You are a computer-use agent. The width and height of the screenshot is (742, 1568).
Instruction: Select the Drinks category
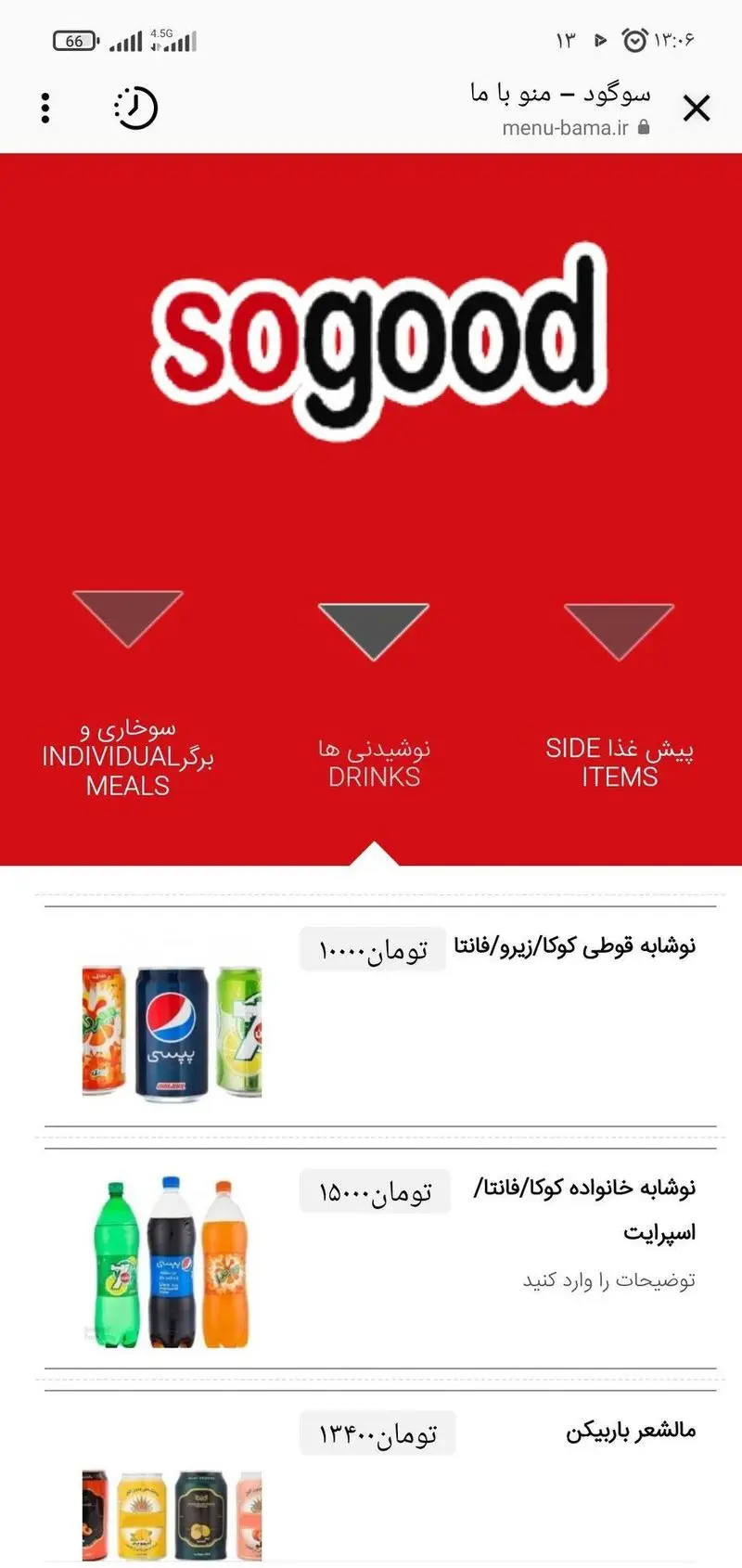click(x=373, y=761)
